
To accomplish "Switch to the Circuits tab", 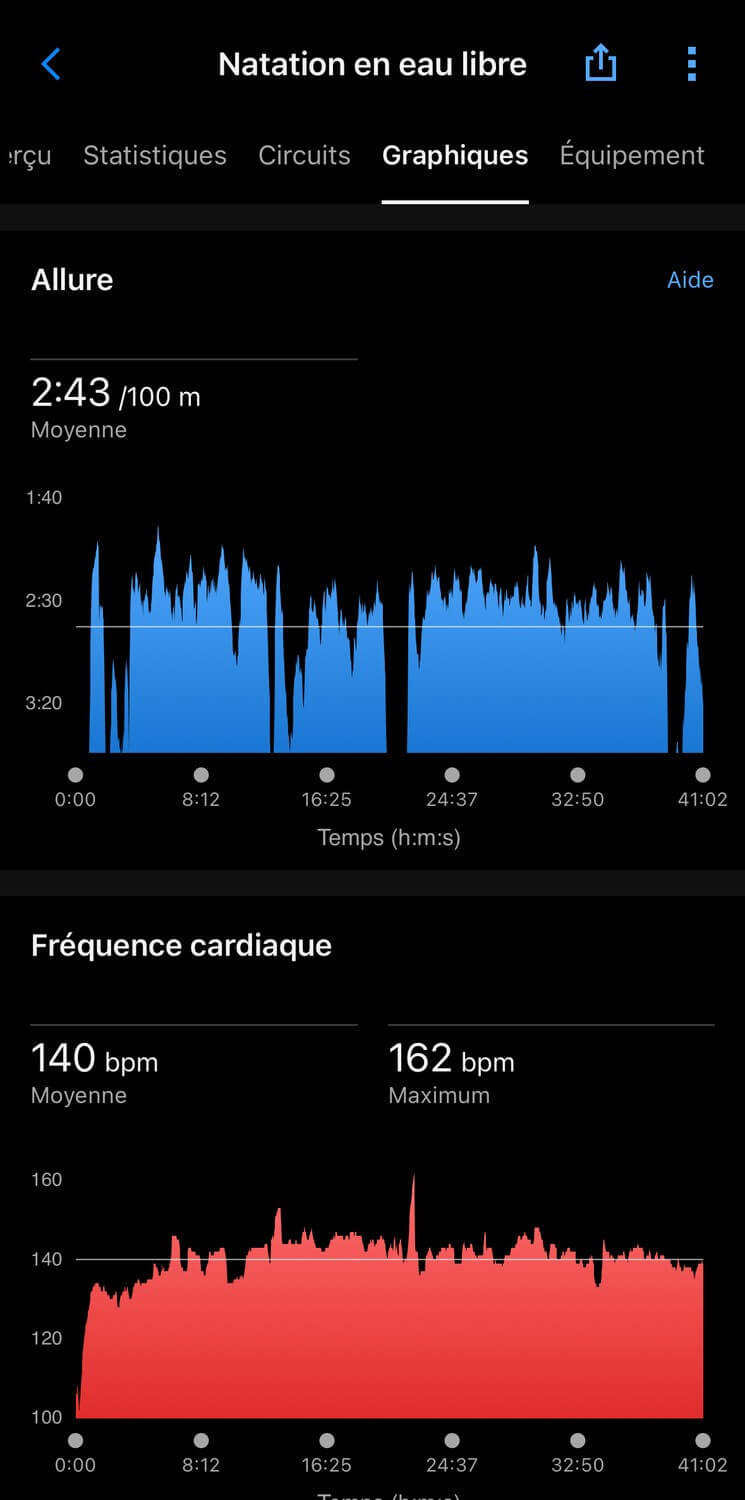I will (x=304, y=156).
